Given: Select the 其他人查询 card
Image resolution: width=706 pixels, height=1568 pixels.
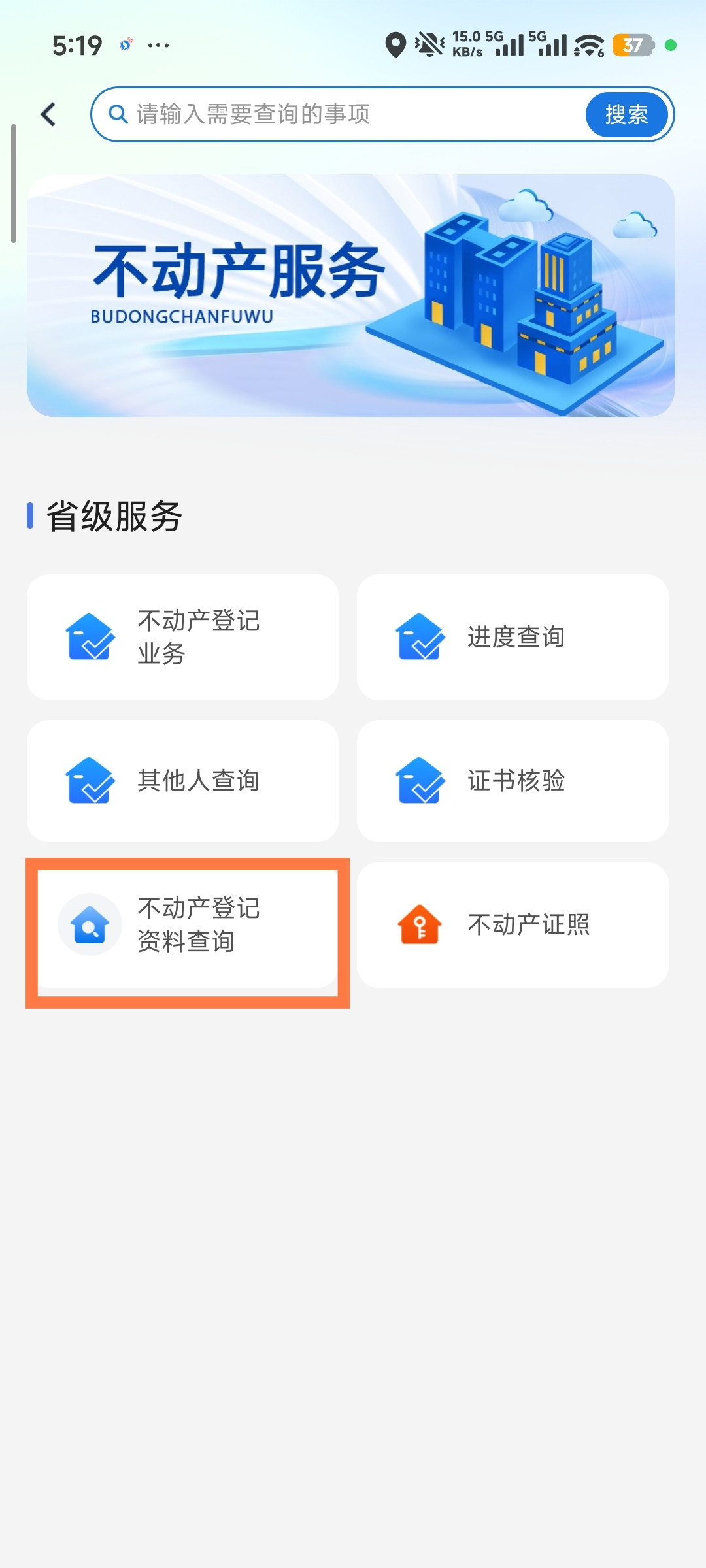Looking at the screenshot, I should click(183, 781).
